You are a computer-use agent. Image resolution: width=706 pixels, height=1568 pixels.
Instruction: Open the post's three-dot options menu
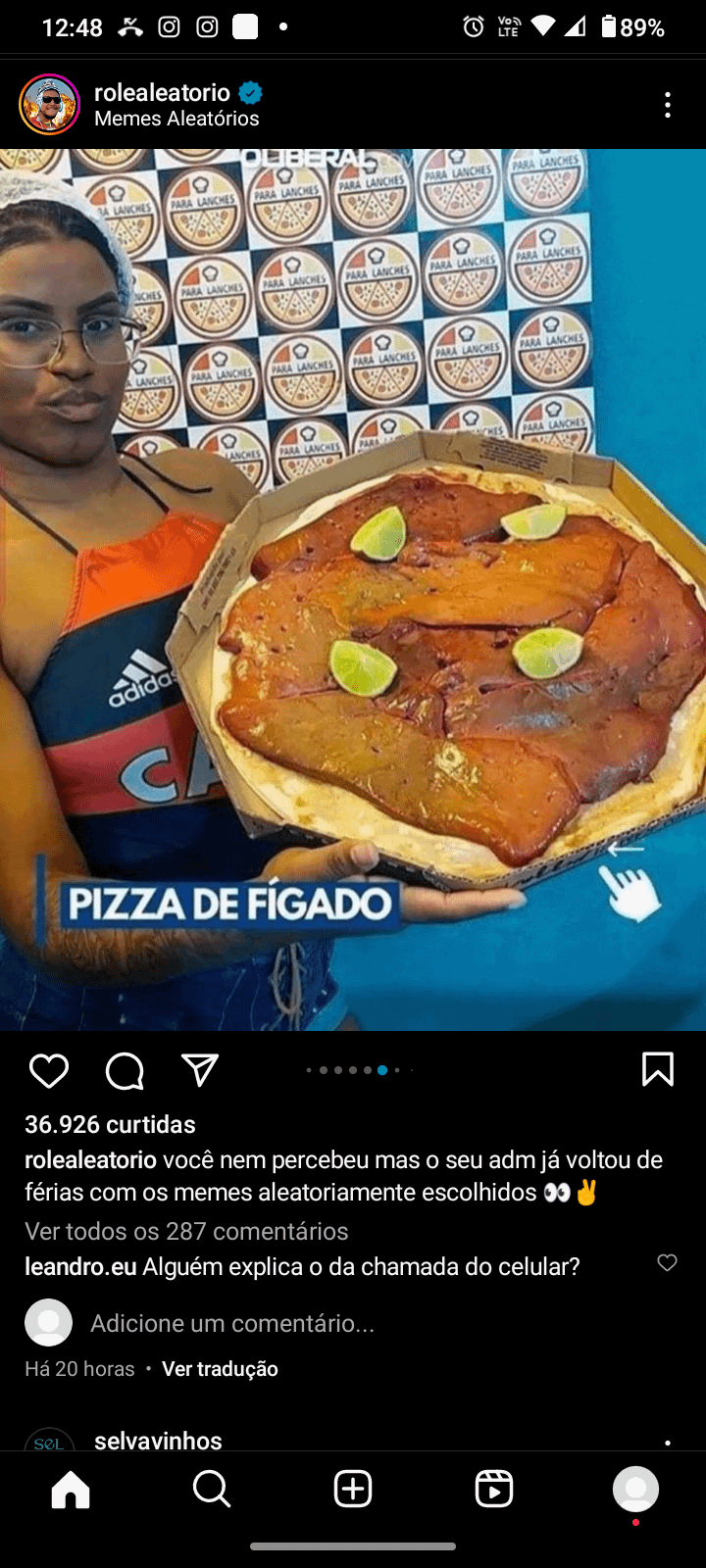668,105
